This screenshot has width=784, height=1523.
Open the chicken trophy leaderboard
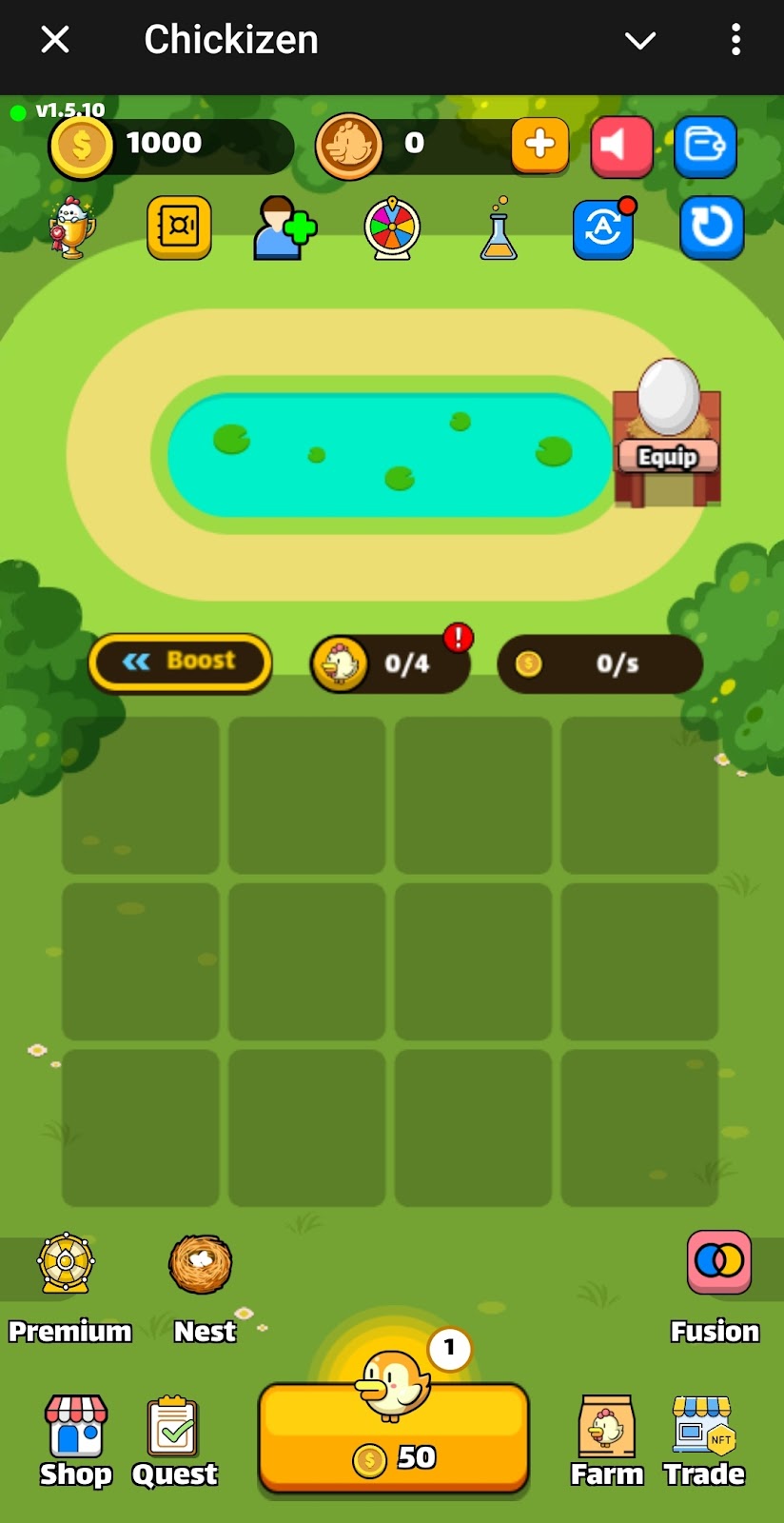click(72, 227)
